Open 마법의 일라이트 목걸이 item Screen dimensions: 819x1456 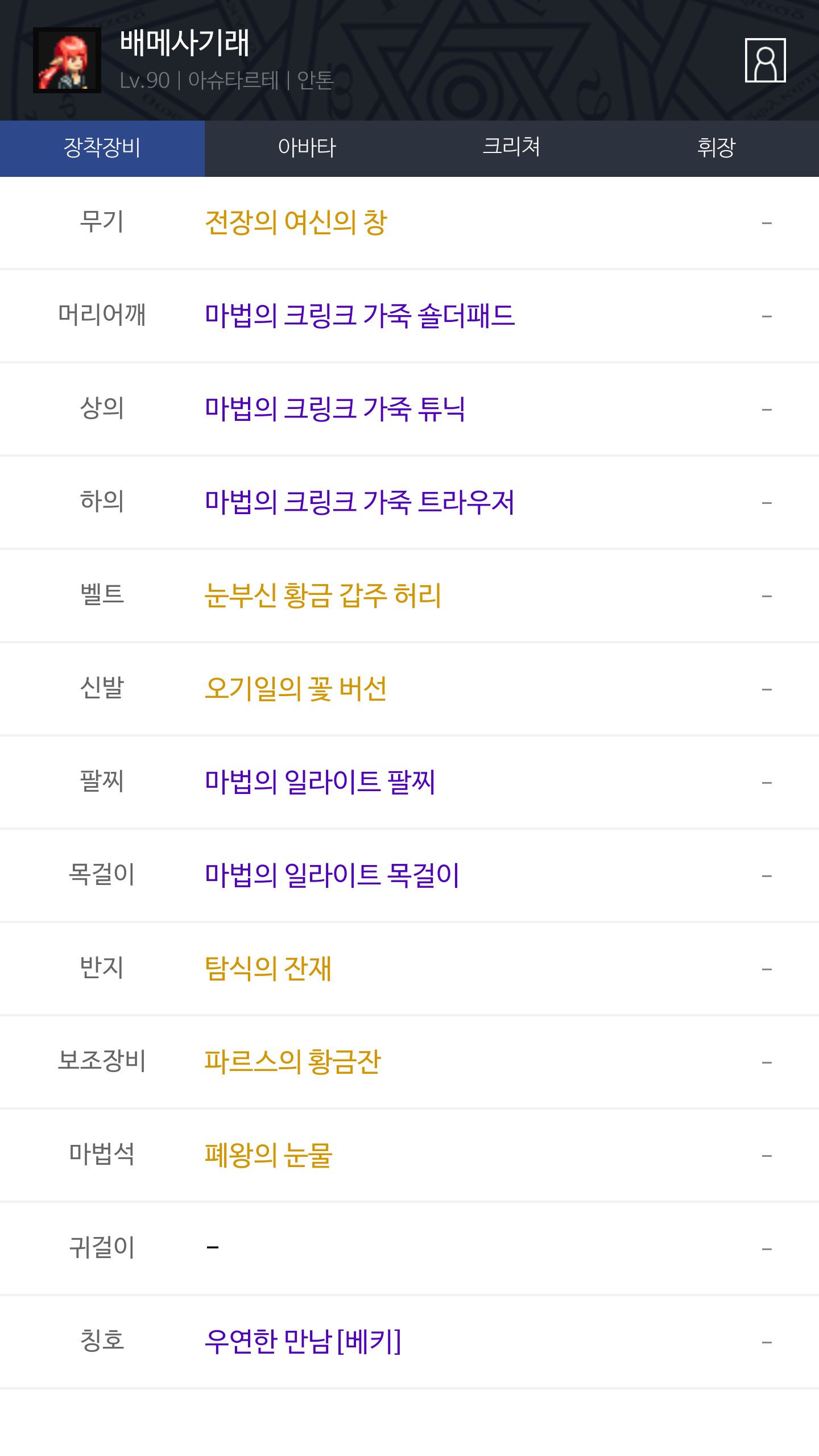(x=332, y=875)
